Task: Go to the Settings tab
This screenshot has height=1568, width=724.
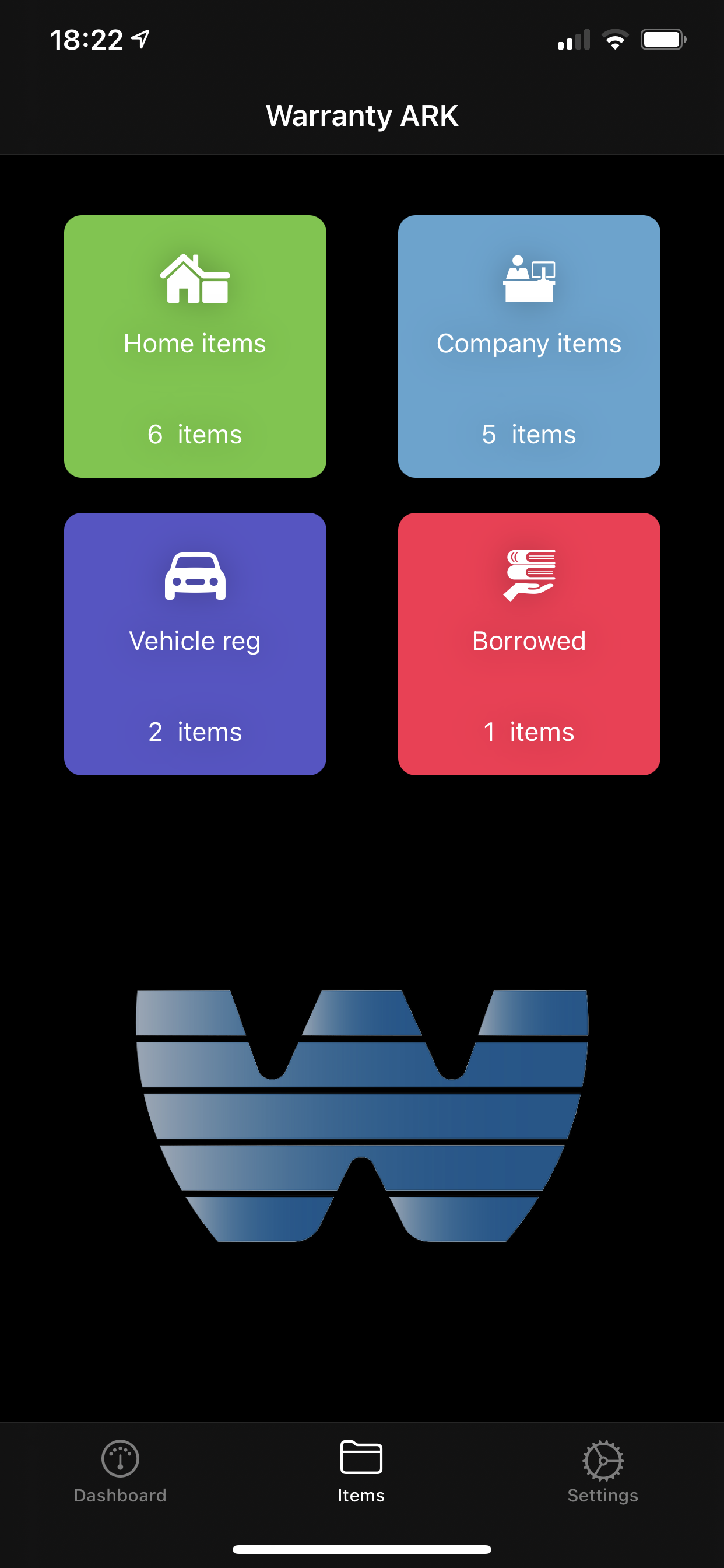Action: coord(602,1471)
